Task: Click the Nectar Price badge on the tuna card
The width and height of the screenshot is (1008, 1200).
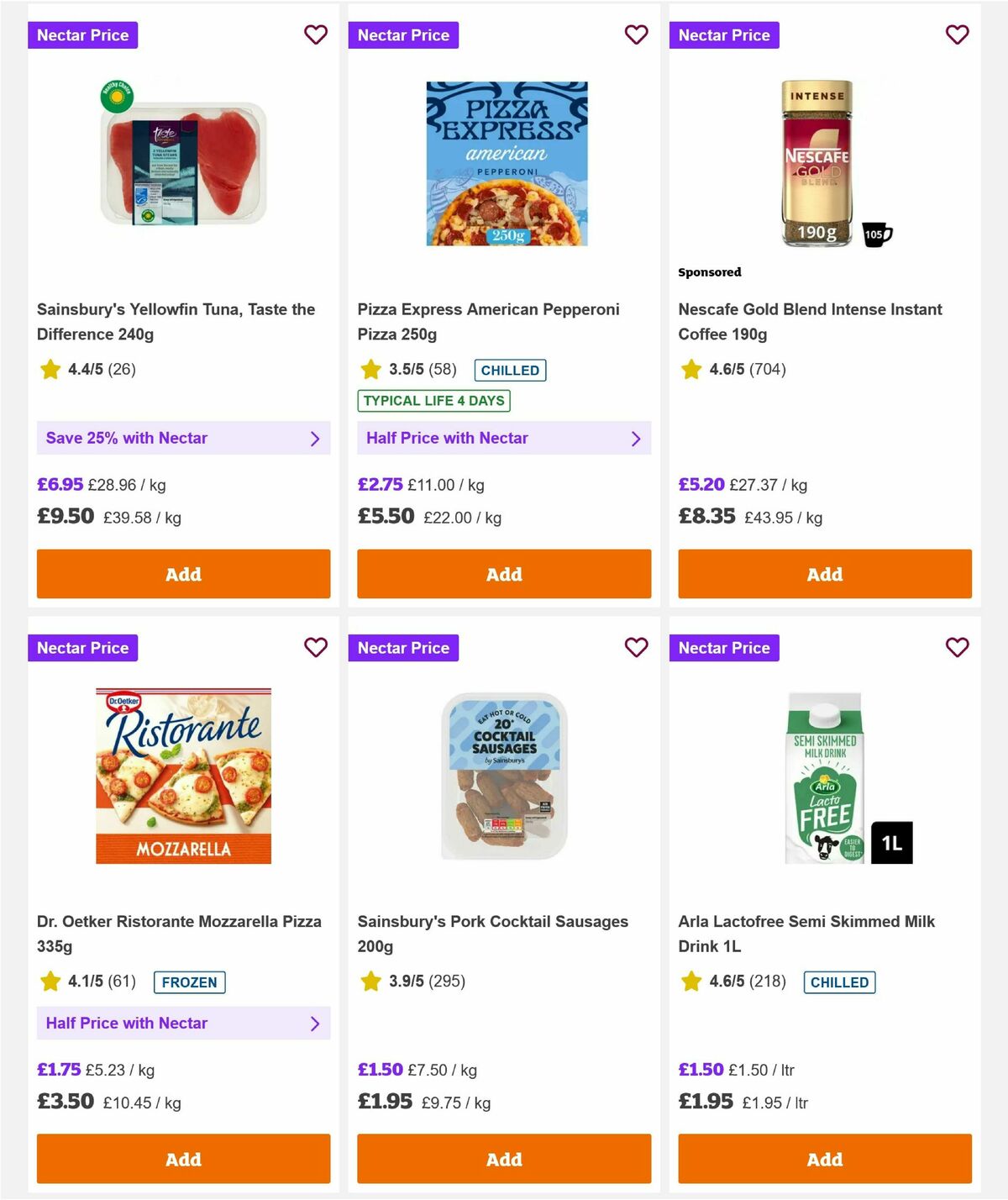Action: click(x=83, y=35)
